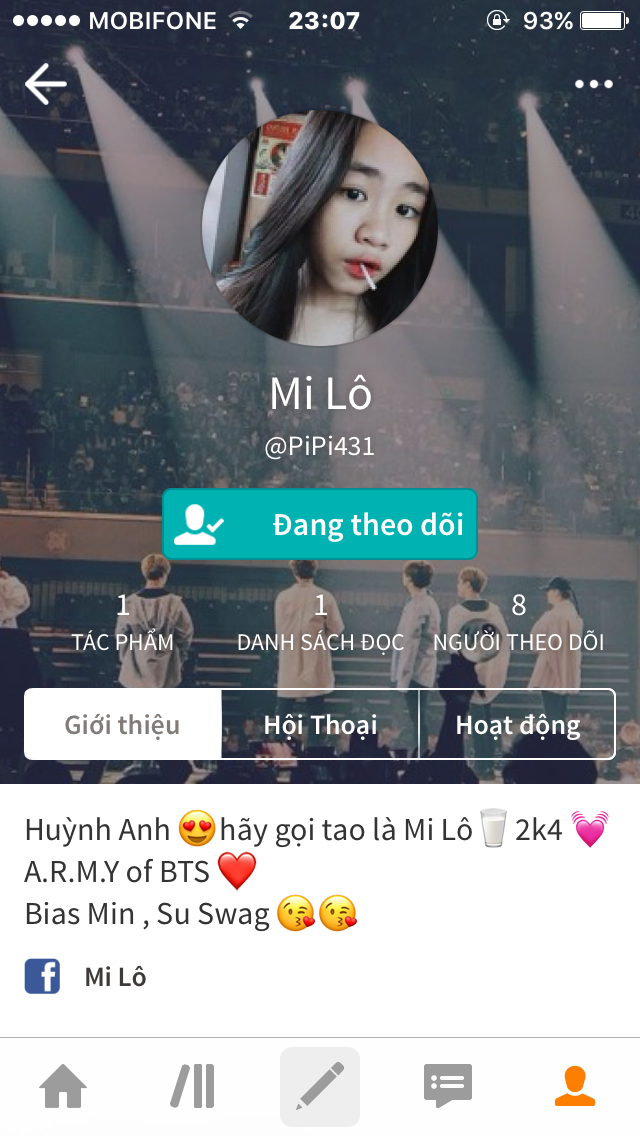The height and width of the screenshot is (1136, 640).
Task: Select the Giới thiệu tab
Action: tap(123, 724)
